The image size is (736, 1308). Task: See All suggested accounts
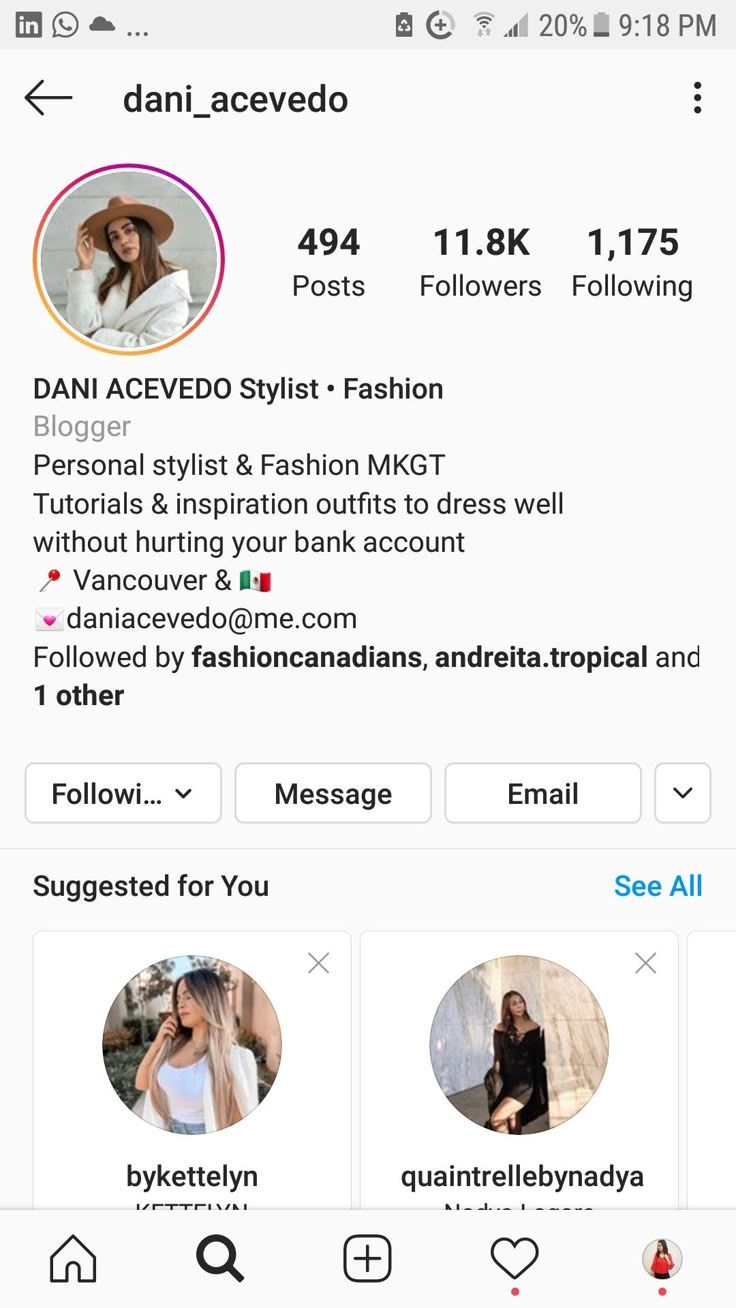[657, 886]
